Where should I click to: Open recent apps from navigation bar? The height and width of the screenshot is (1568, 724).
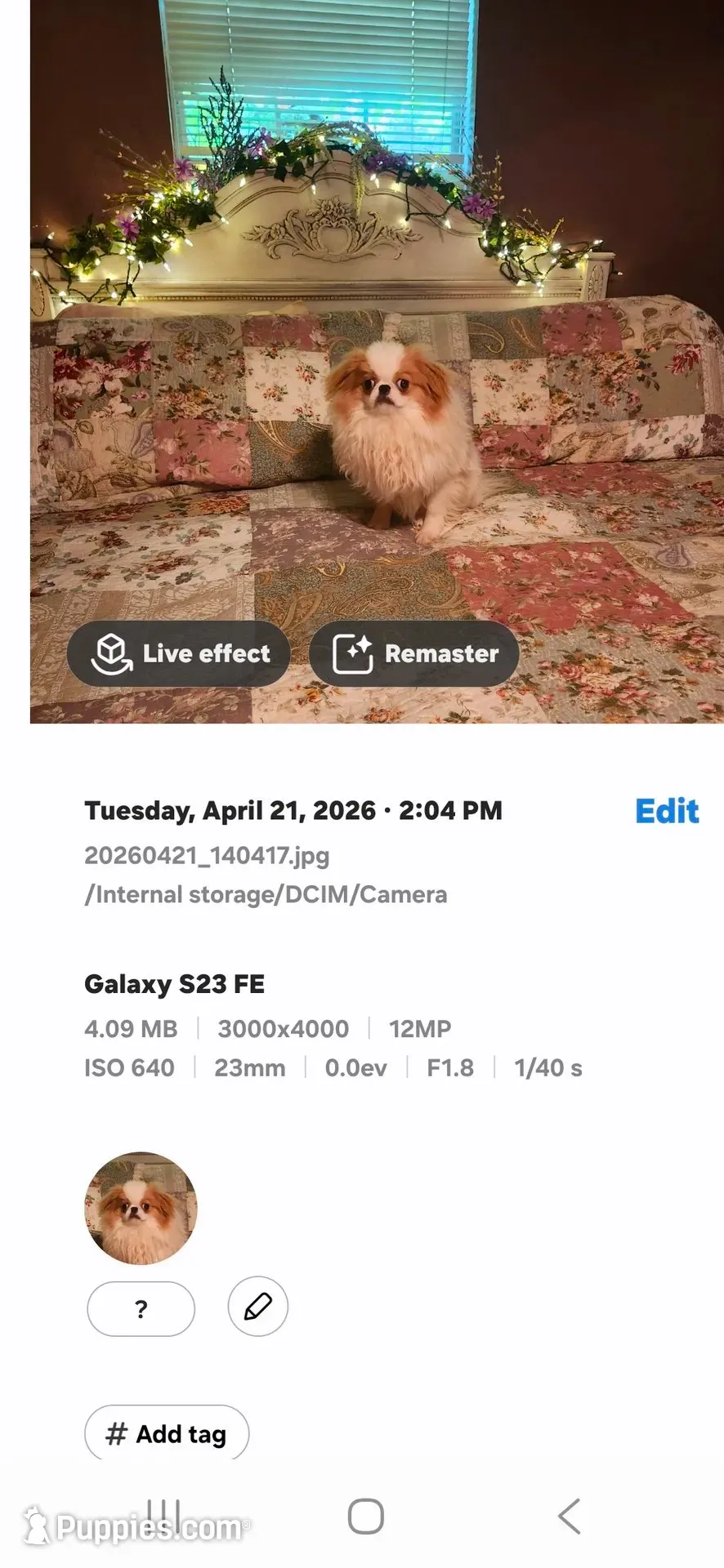(x=163, y=1517)
